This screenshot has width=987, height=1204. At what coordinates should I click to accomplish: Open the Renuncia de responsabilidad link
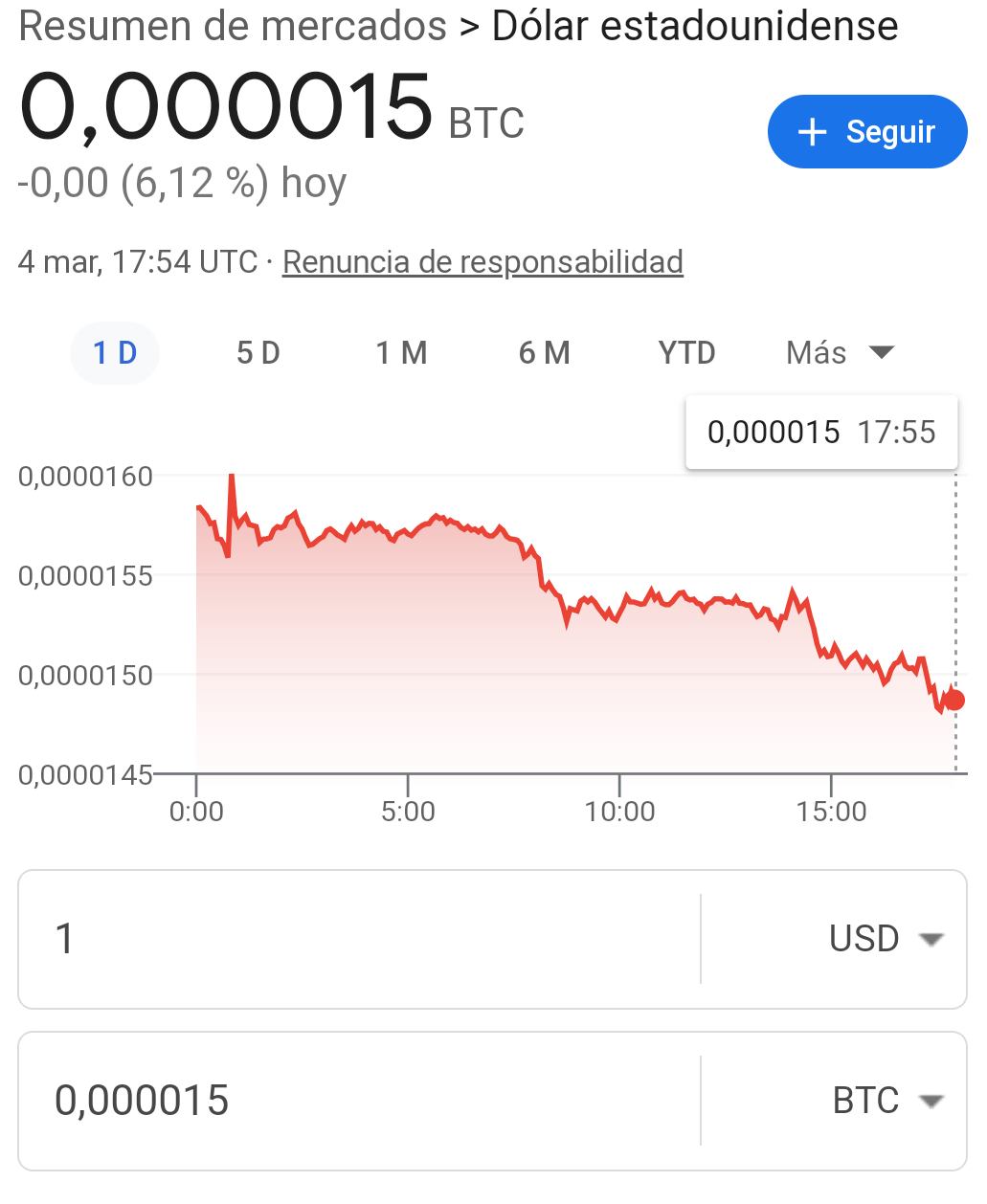pos(482,262)
